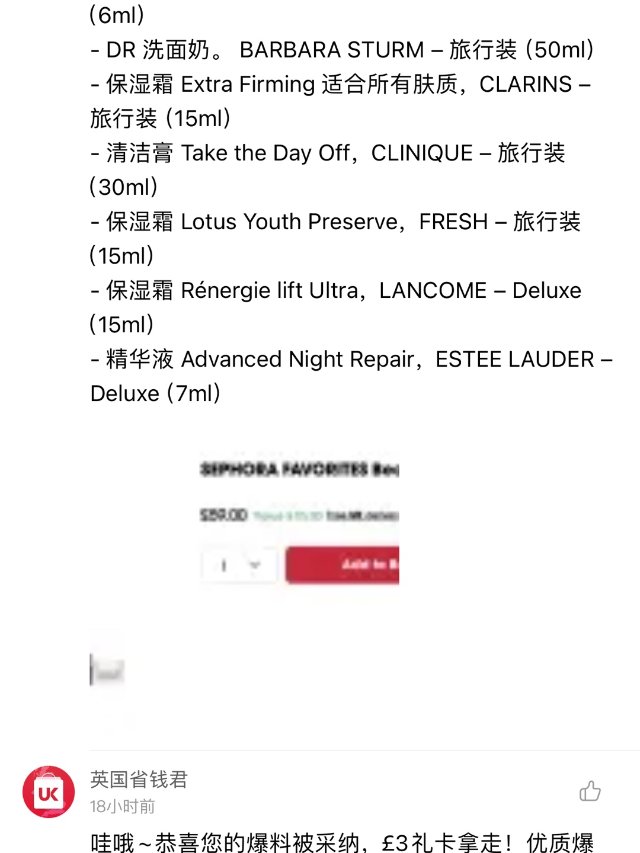Image resolution: width=640 pixels, height=853 pixels.
Task: Open the 英国省钱君 username link
Action: pos(138,779)
